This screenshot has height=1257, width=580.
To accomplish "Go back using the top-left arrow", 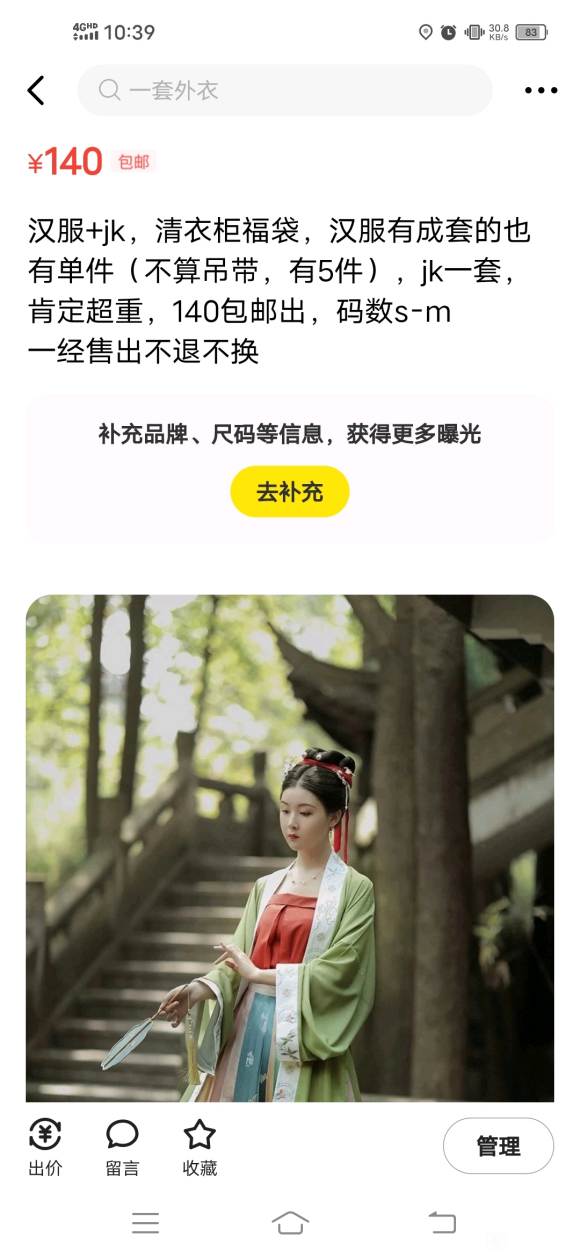I will click(x=36, y=91).
